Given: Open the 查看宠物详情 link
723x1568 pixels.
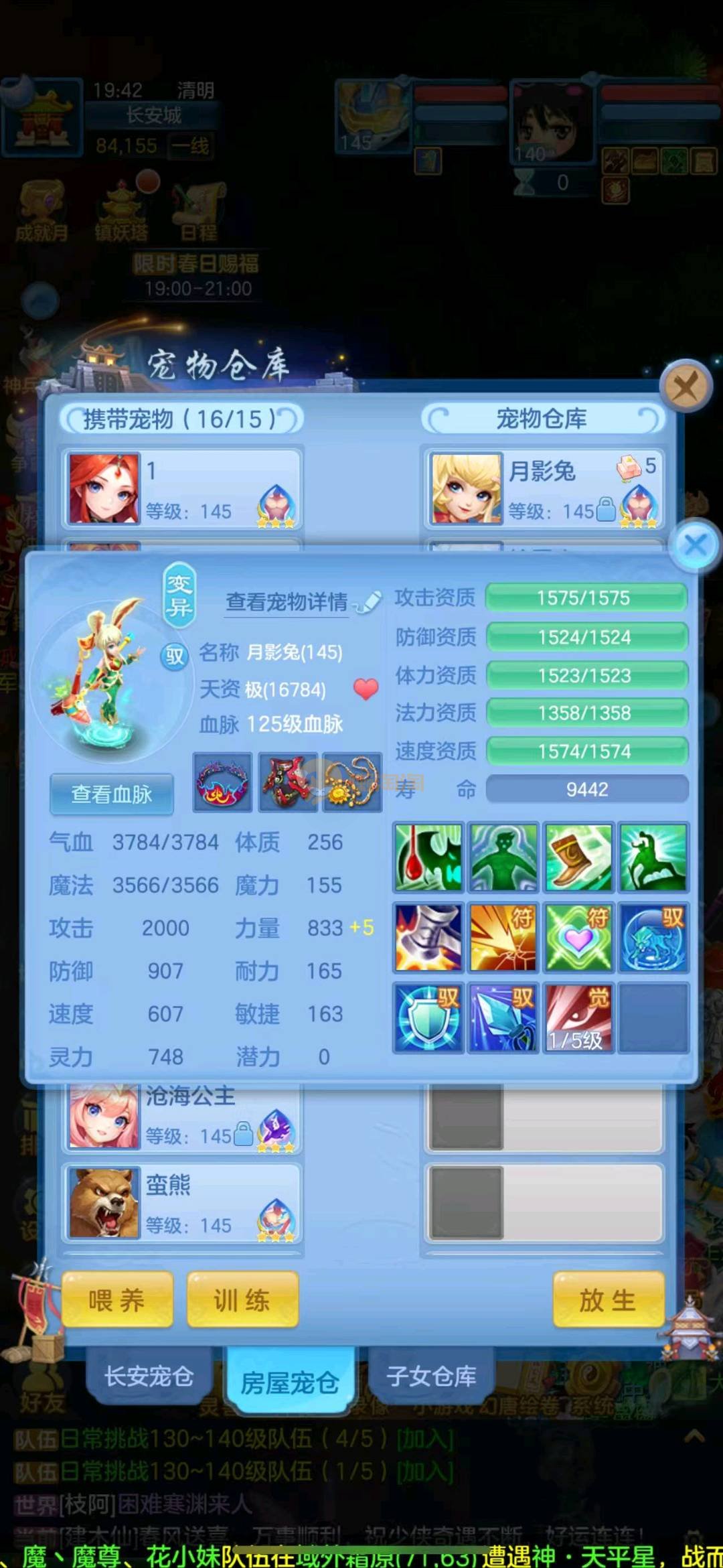Looking at the screenshot, I should [288, 601].
